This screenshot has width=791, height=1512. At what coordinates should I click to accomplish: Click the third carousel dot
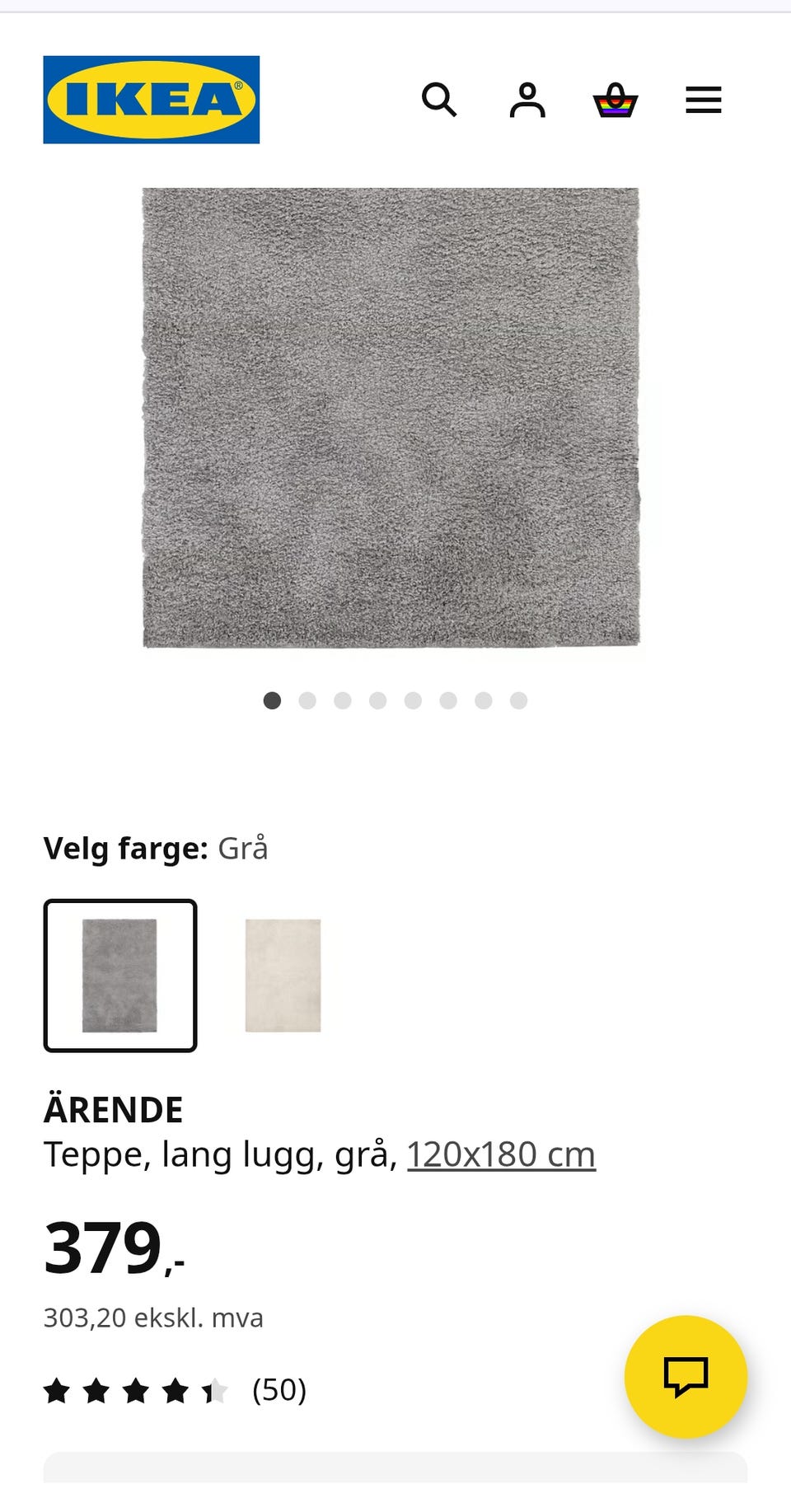tap(344, 700)
